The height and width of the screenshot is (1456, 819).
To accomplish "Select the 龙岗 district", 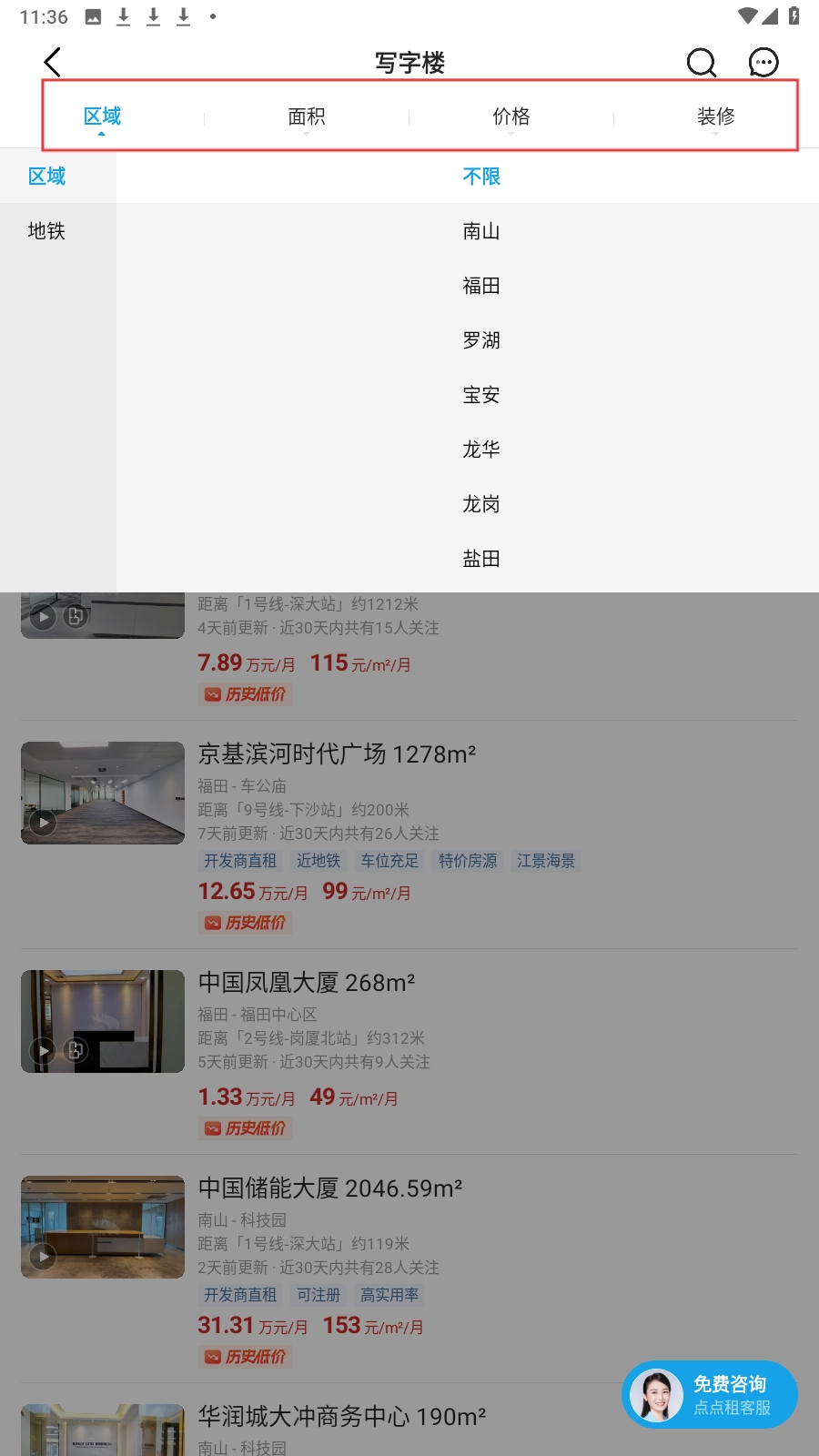I will [480, 504].
